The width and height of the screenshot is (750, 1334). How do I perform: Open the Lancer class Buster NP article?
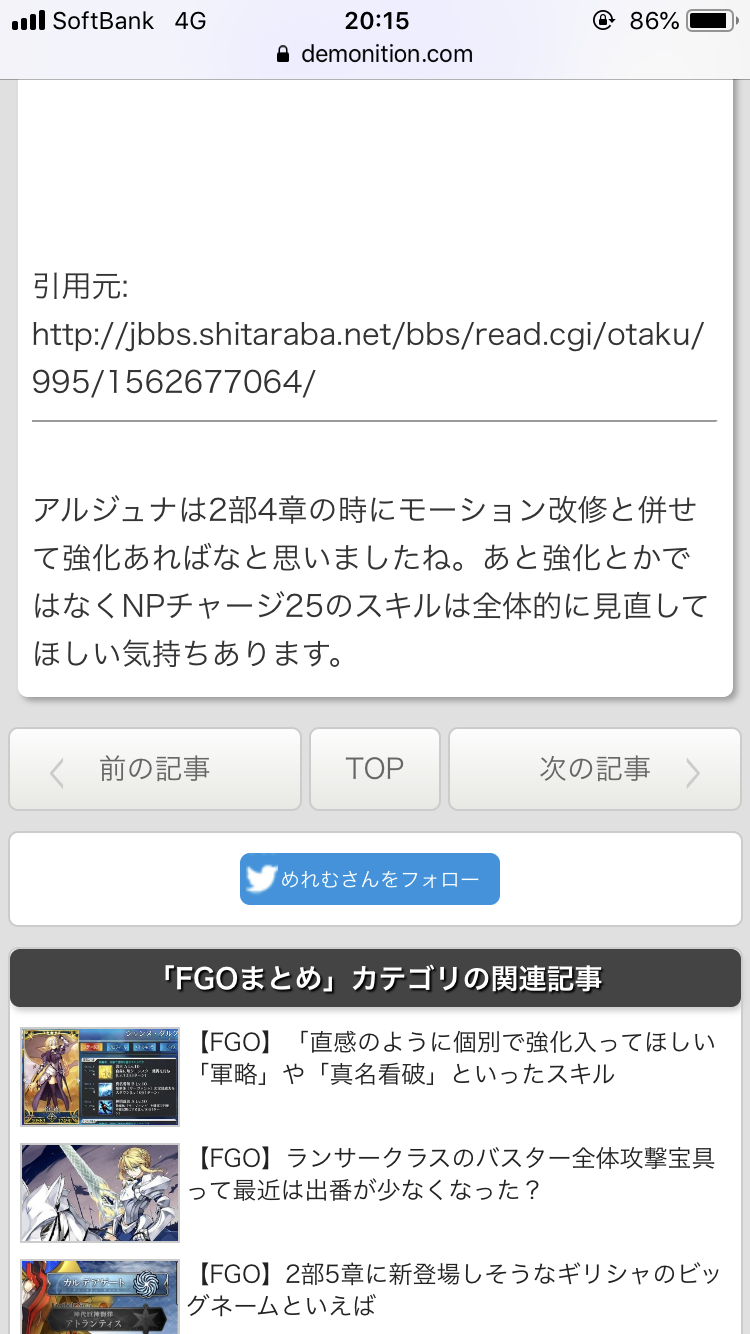[x=456, y=1175]
